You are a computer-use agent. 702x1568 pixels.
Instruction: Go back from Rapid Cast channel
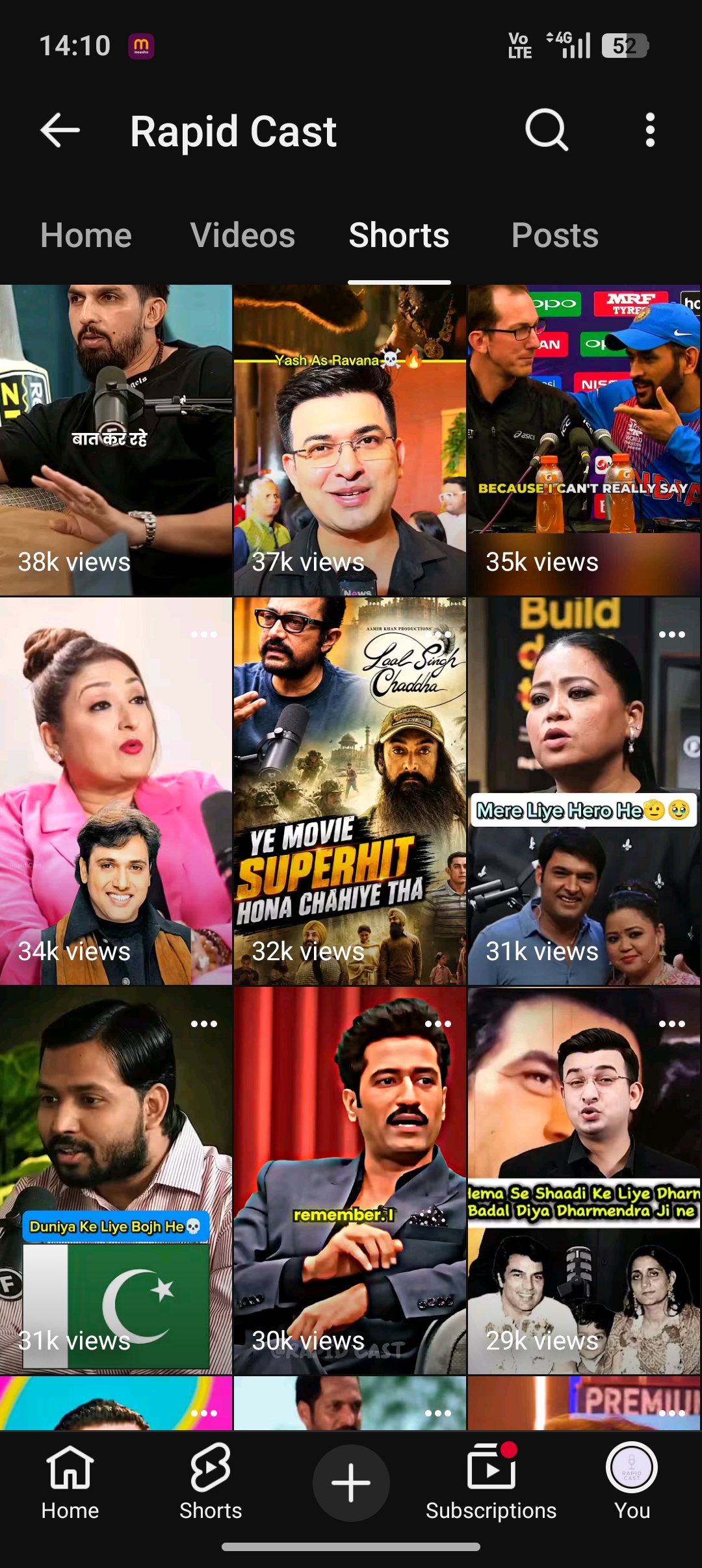point(60,131)
